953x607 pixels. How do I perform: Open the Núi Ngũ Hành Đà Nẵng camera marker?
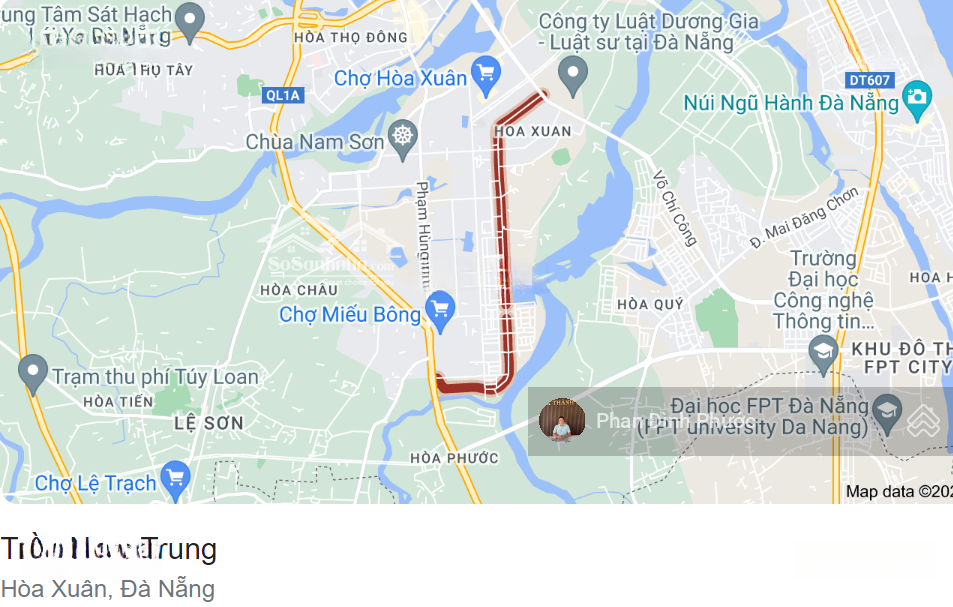coord(916,98)
